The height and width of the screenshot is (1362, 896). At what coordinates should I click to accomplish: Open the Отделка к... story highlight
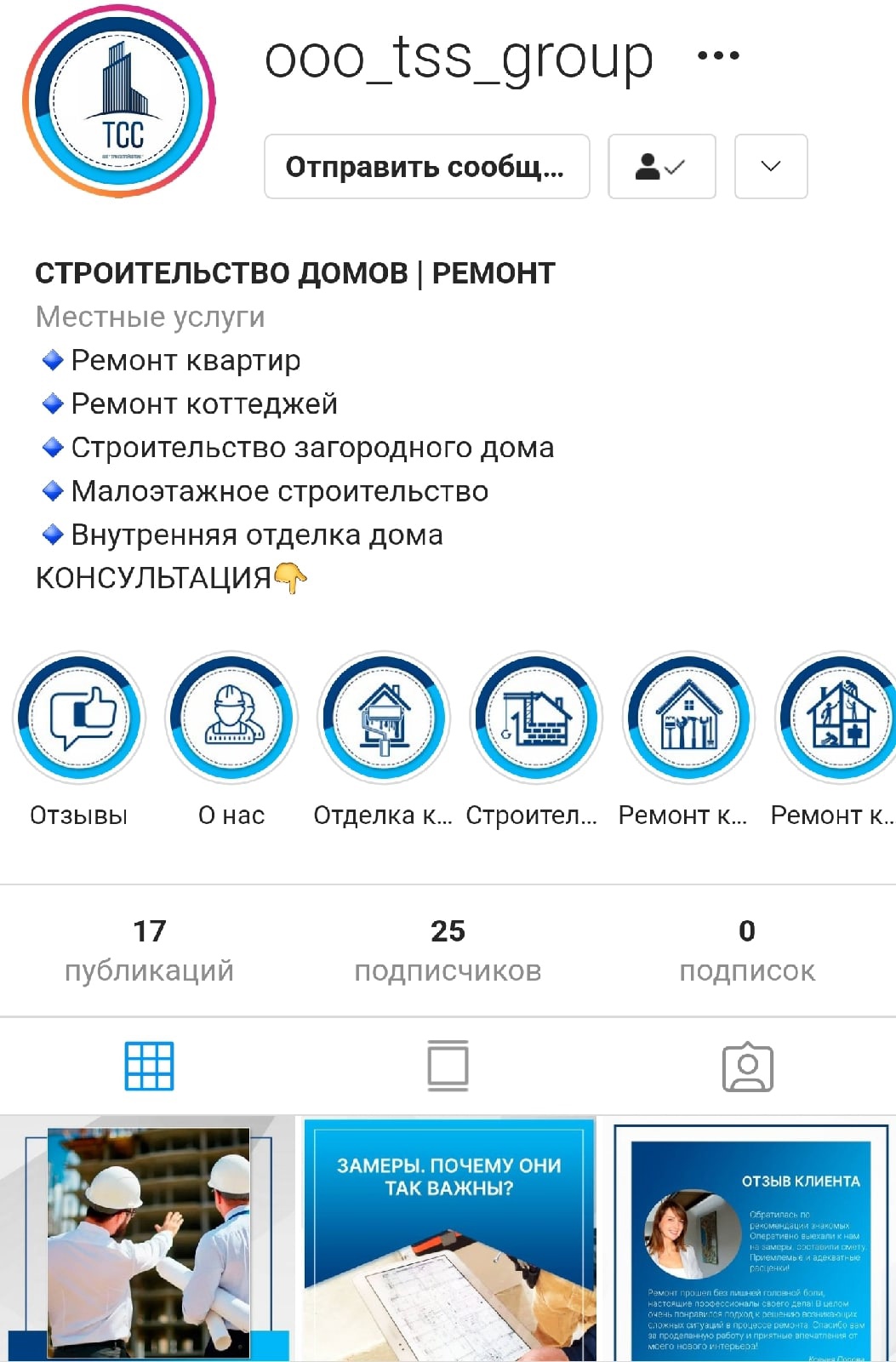click(384, 718)
